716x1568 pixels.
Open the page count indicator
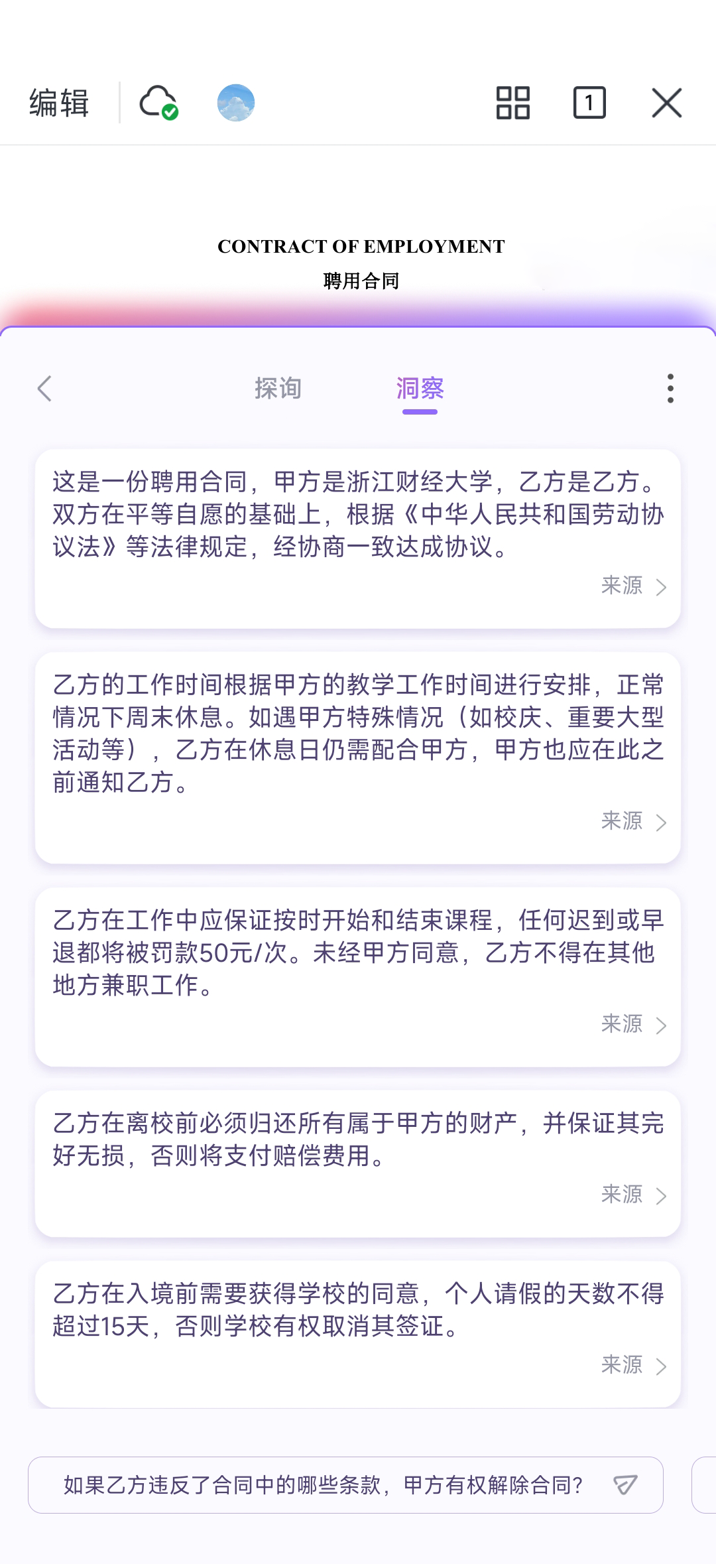point(589,103)
